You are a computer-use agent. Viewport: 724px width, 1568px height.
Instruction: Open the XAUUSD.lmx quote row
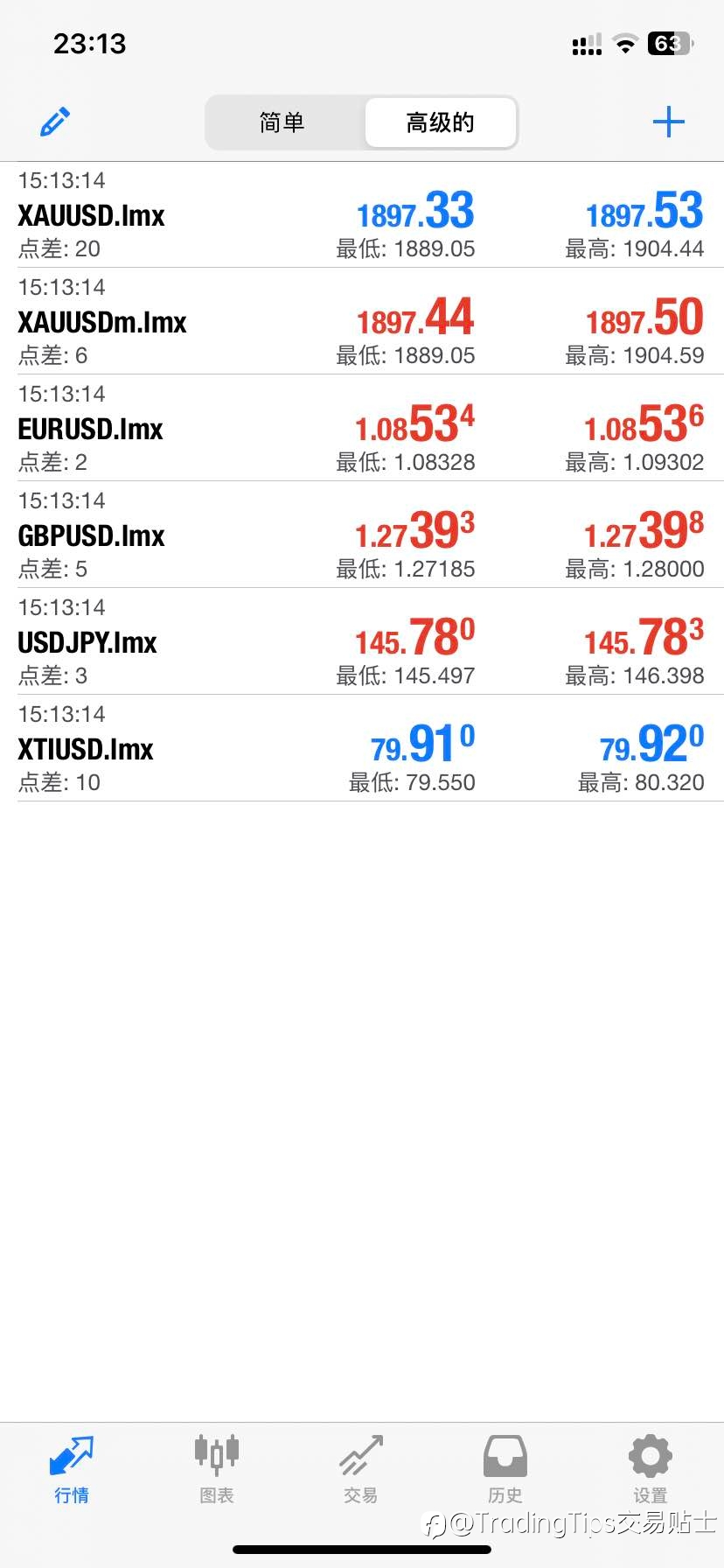[362, 214]
